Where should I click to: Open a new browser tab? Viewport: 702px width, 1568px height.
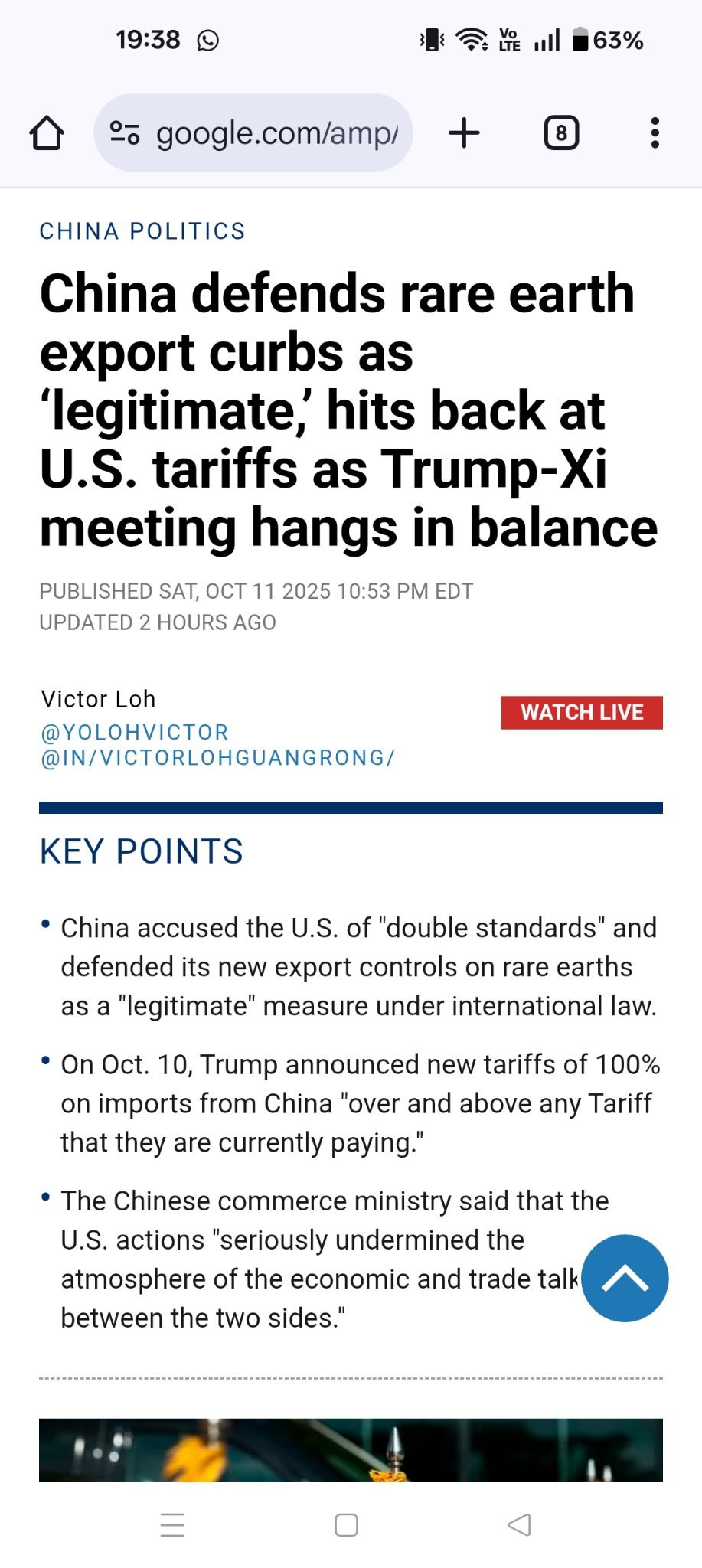coord(464,133)
